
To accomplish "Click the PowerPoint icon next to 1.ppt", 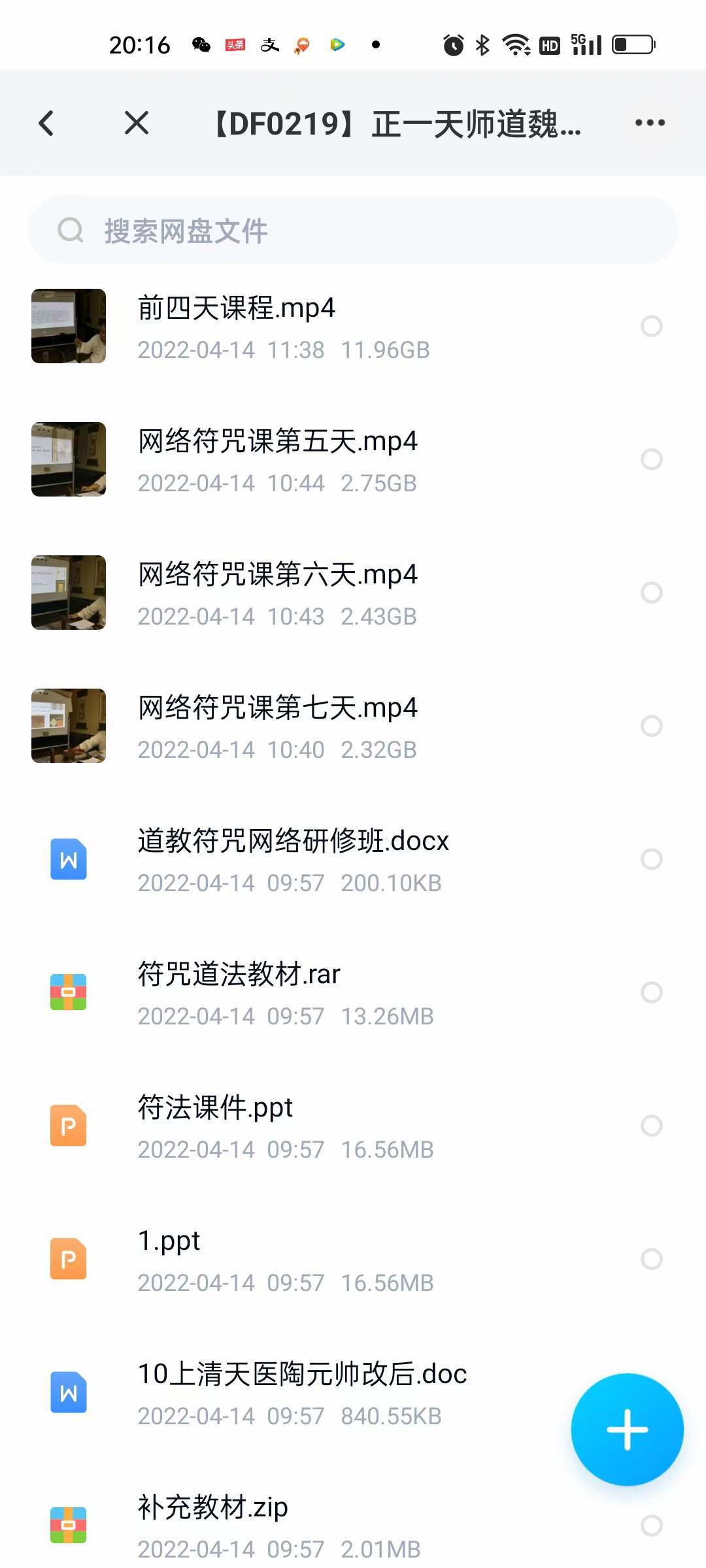I will coord(68,1259).
